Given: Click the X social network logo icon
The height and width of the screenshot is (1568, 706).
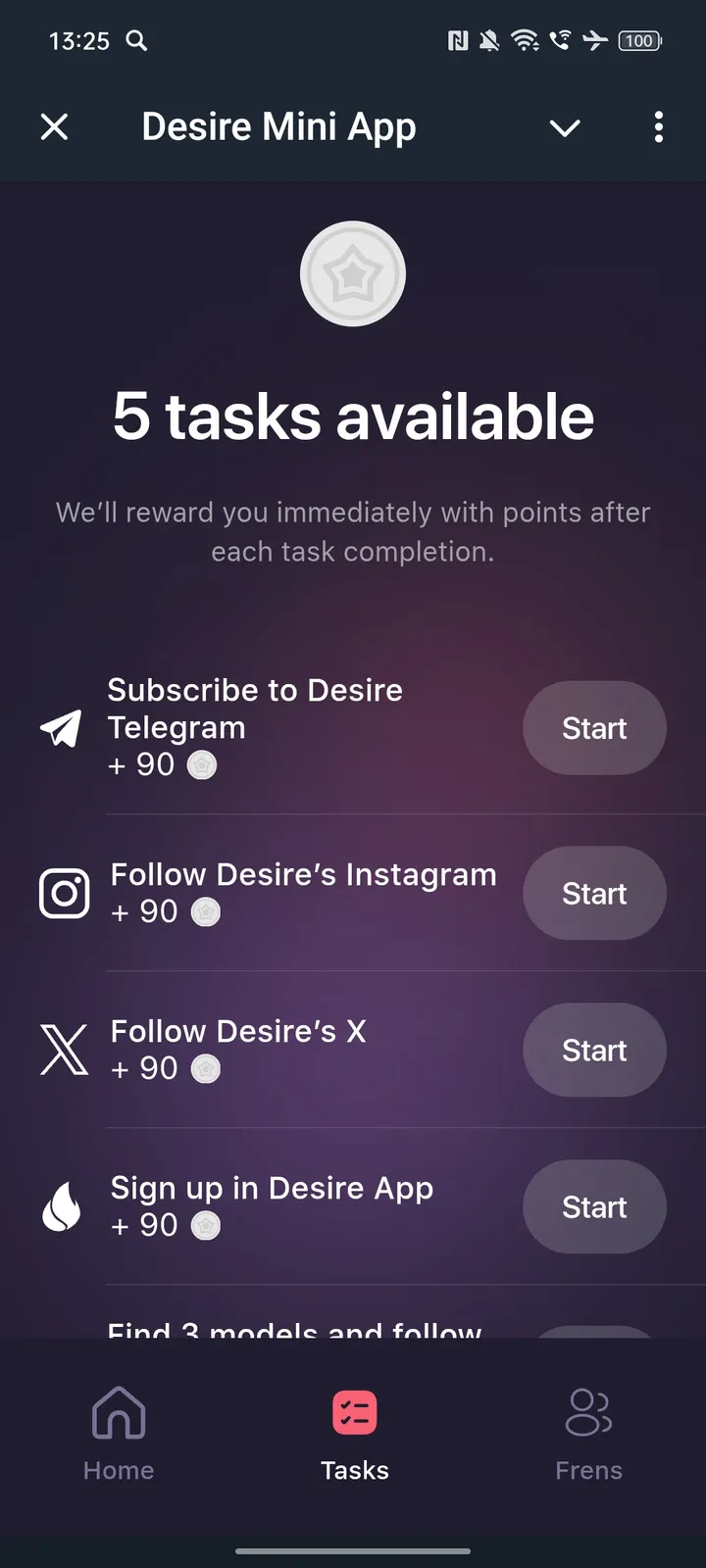Looking at the screenshot, I should pos(63,1050).
